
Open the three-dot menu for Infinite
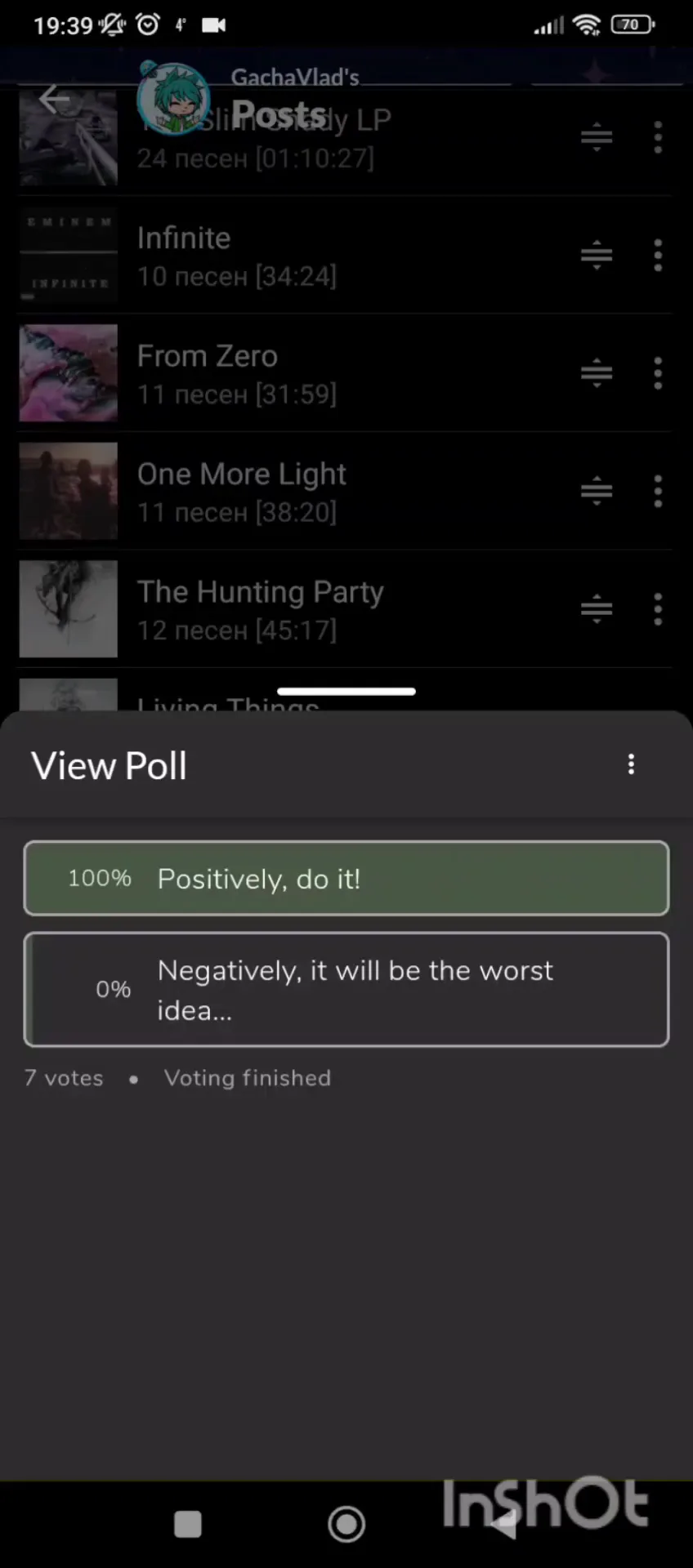click(658, 256)
